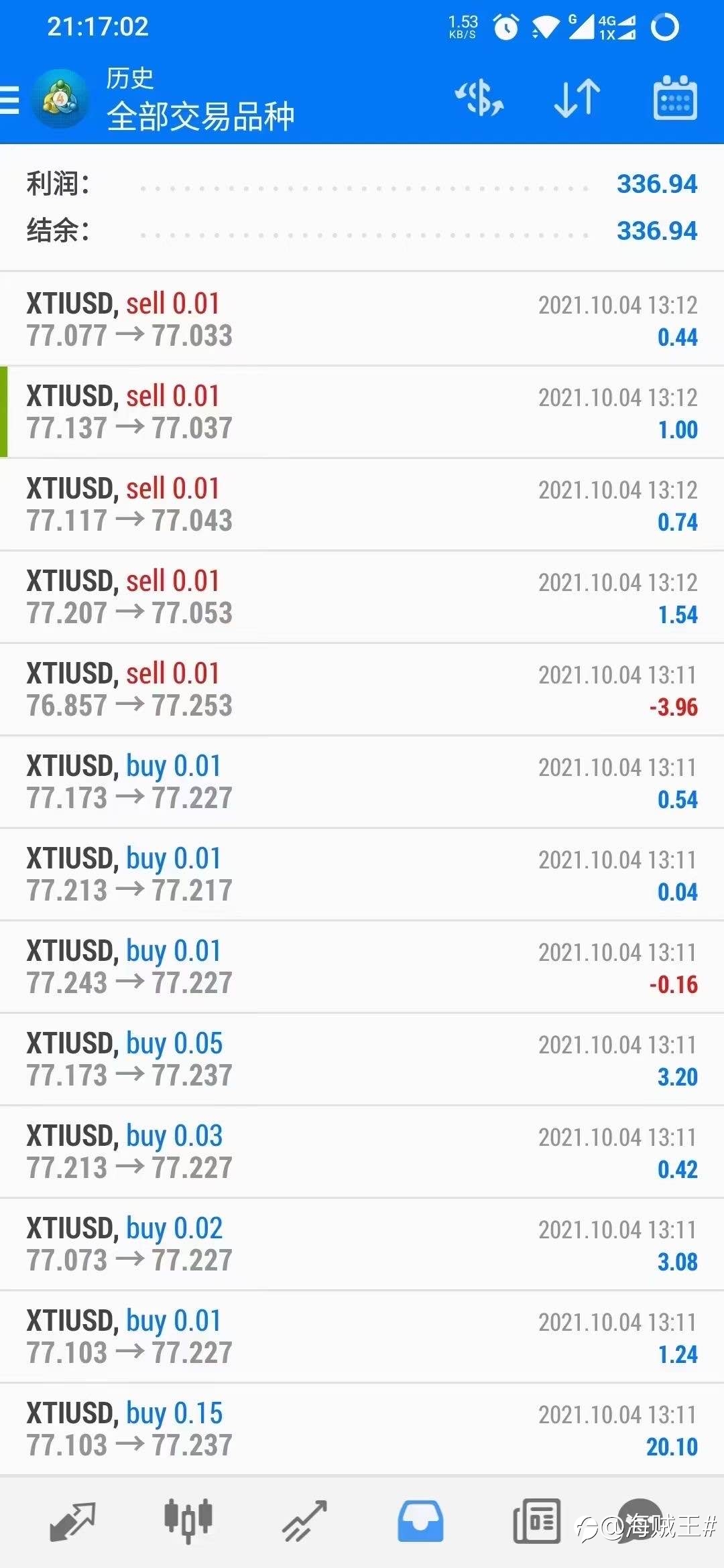Expand the buy 0.05 trade row

[362, 1059]
